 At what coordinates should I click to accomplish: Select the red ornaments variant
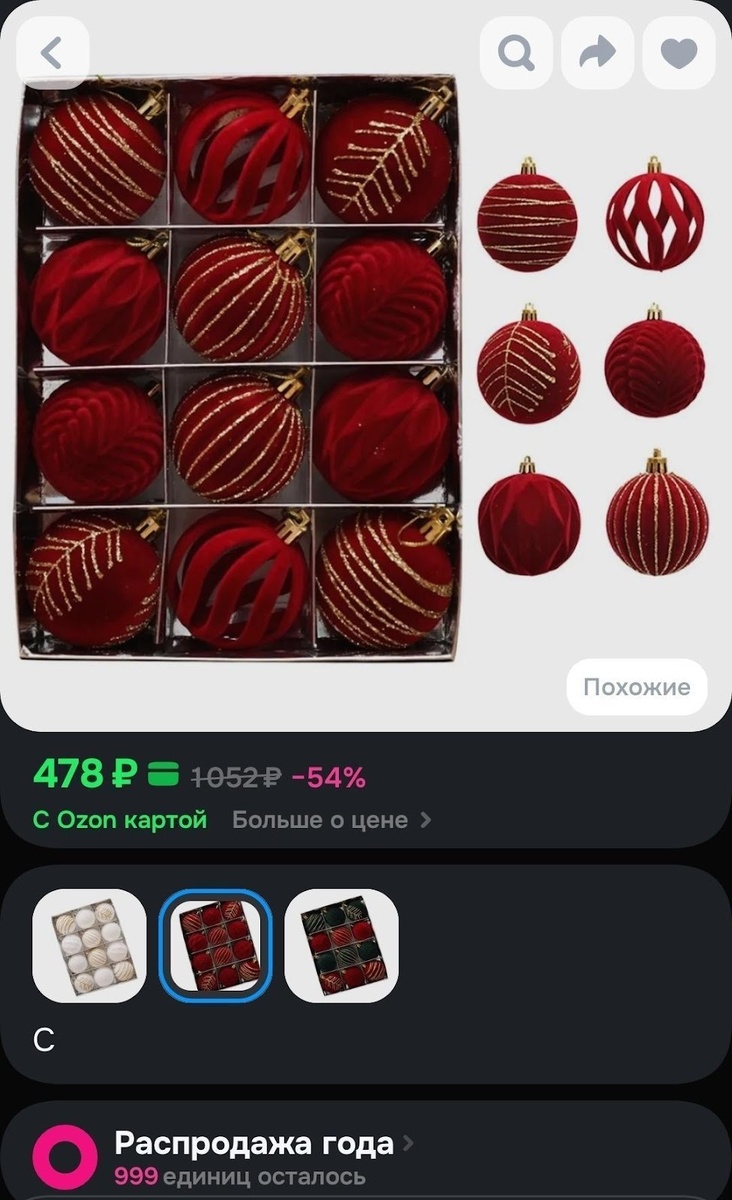pyautogui.click(x=215, y=946)
